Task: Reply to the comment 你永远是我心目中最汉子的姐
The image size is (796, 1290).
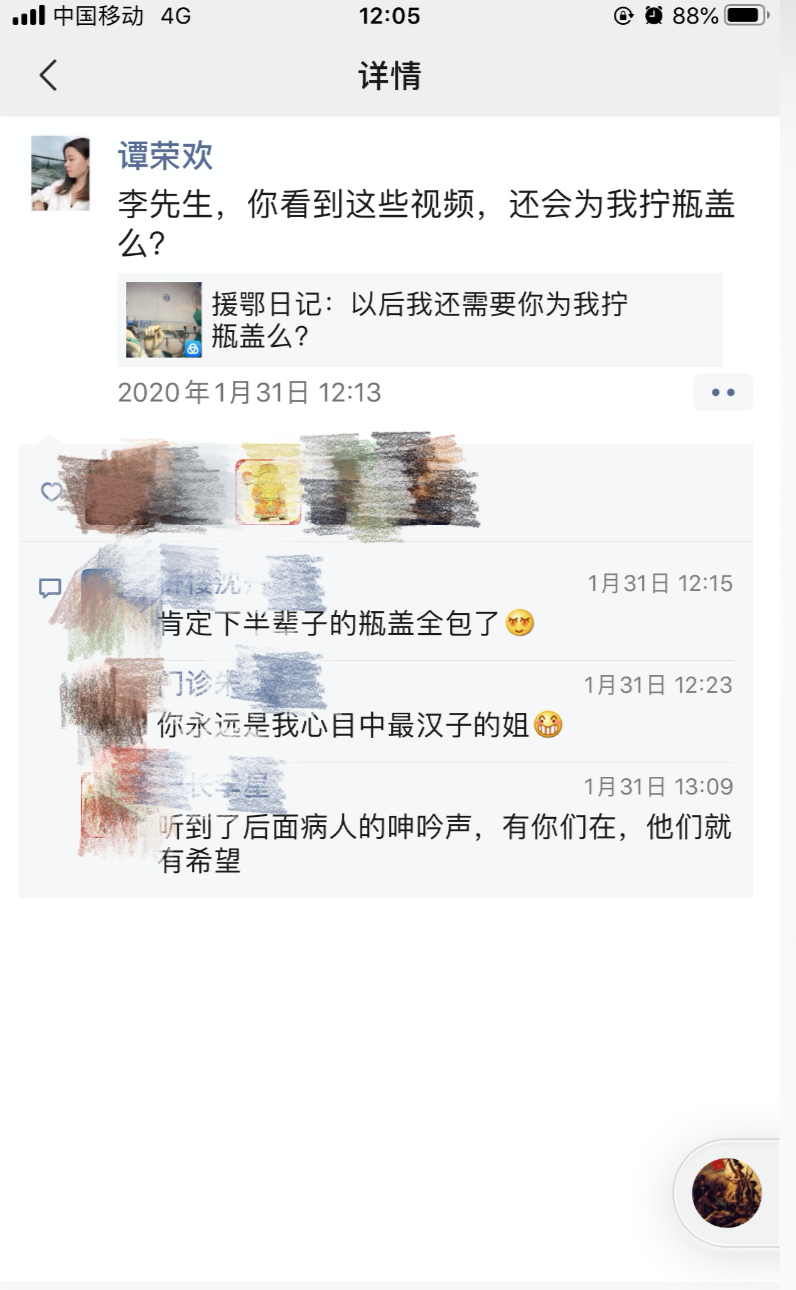Action: [343, 725]
